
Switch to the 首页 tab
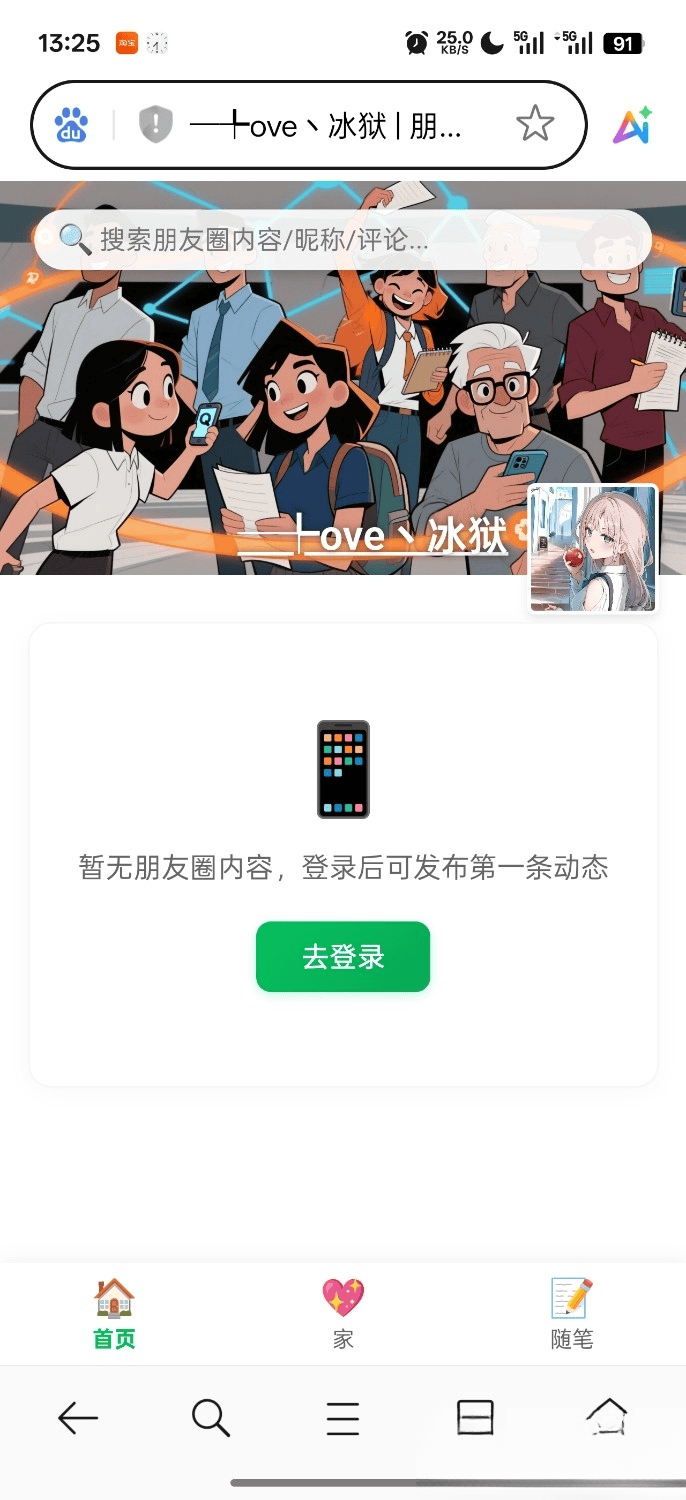point(114,1314)
